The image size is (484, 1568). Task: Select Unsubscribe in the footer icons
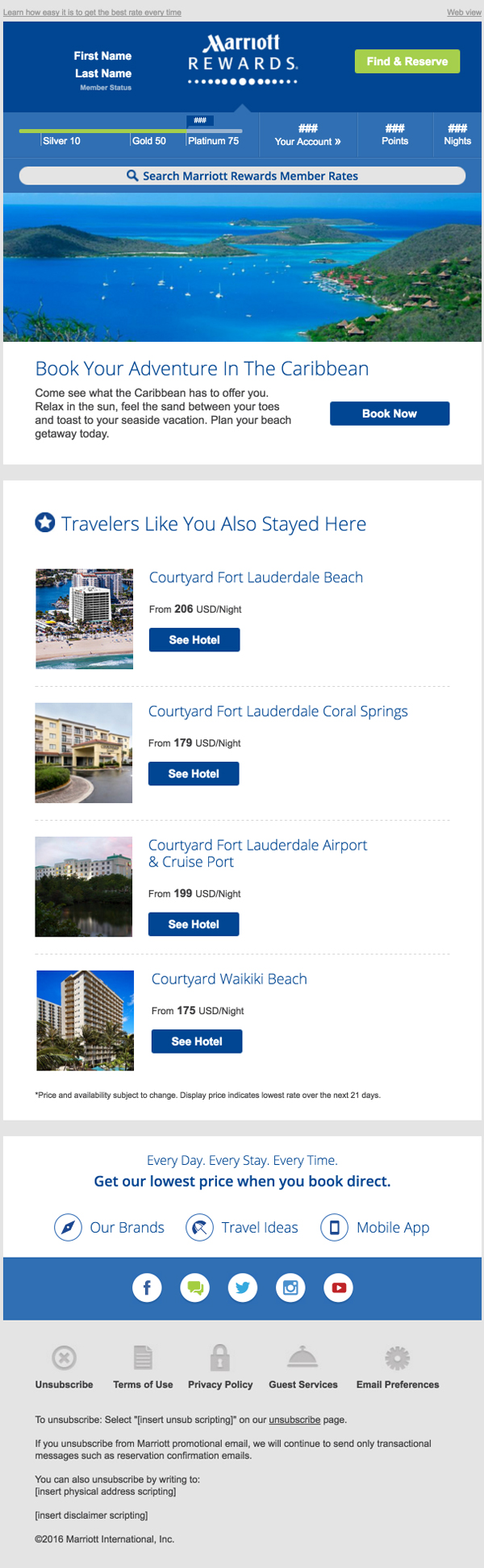[x=64, y=1368]
